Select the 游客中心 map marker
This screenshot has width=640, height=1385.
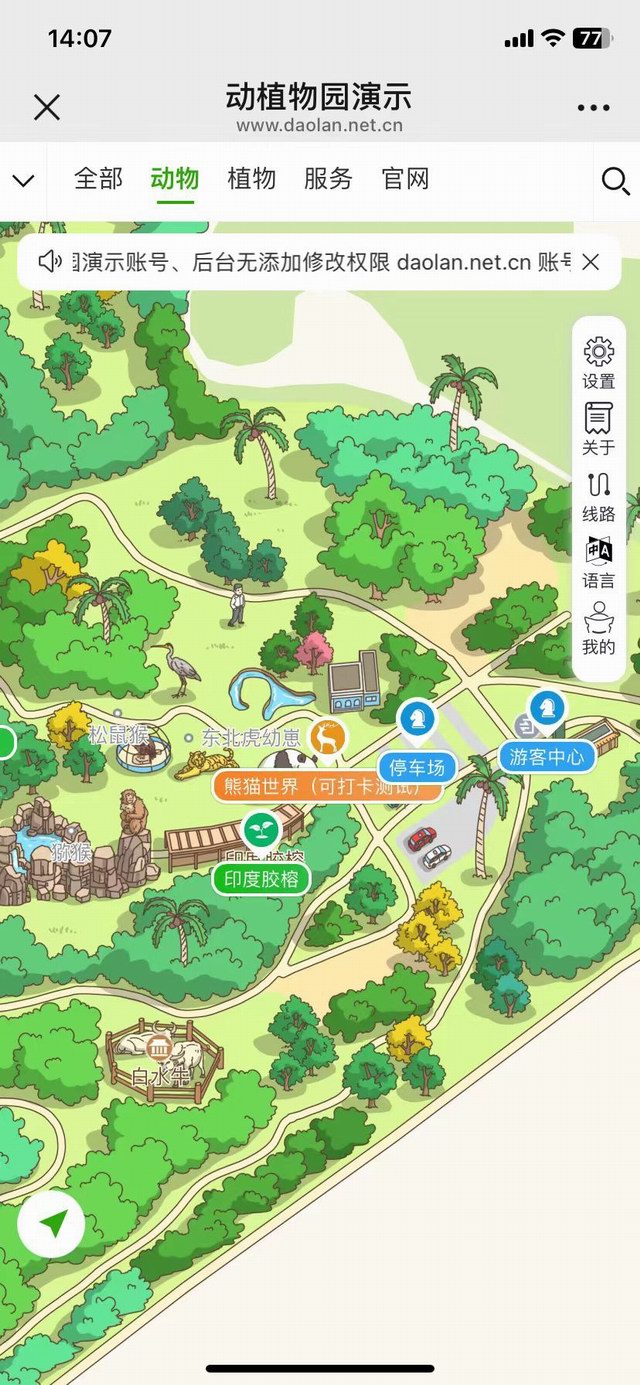point(546,757)
